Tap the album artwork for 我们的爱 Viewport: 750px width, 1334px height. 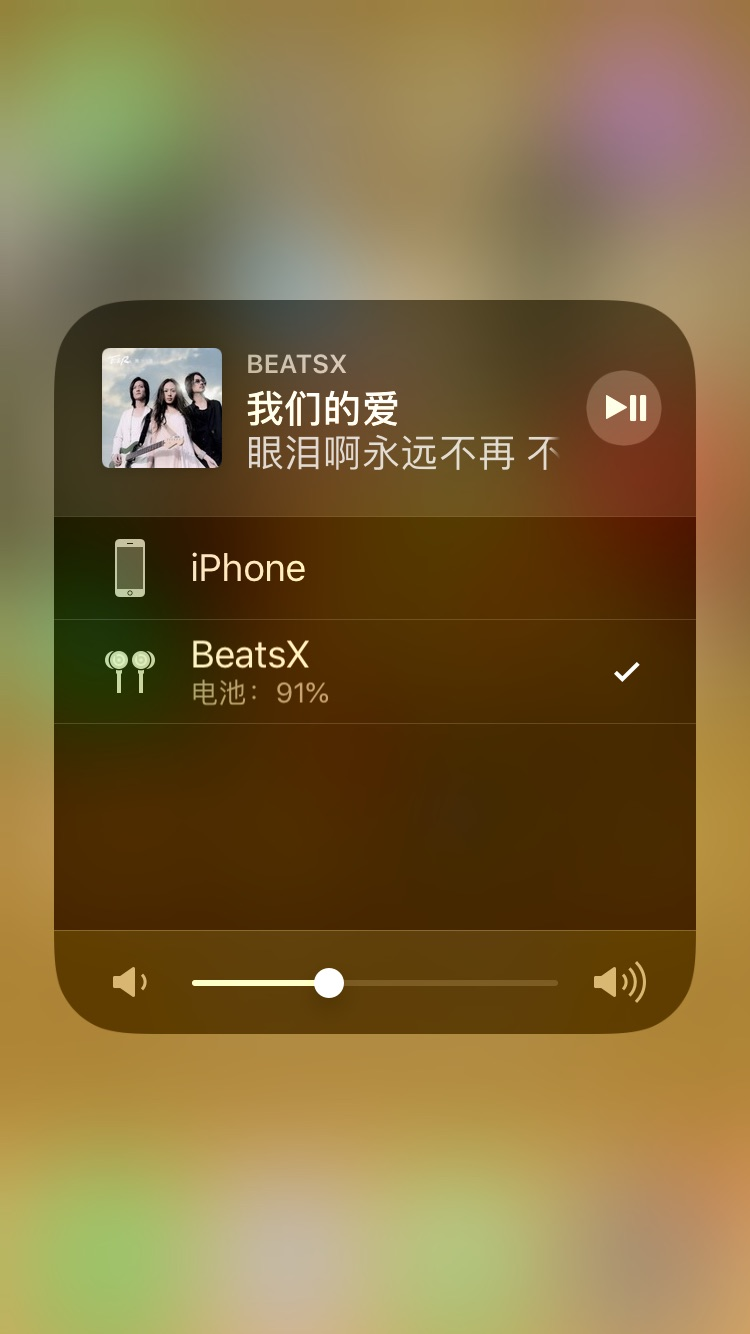coord(161,408)
